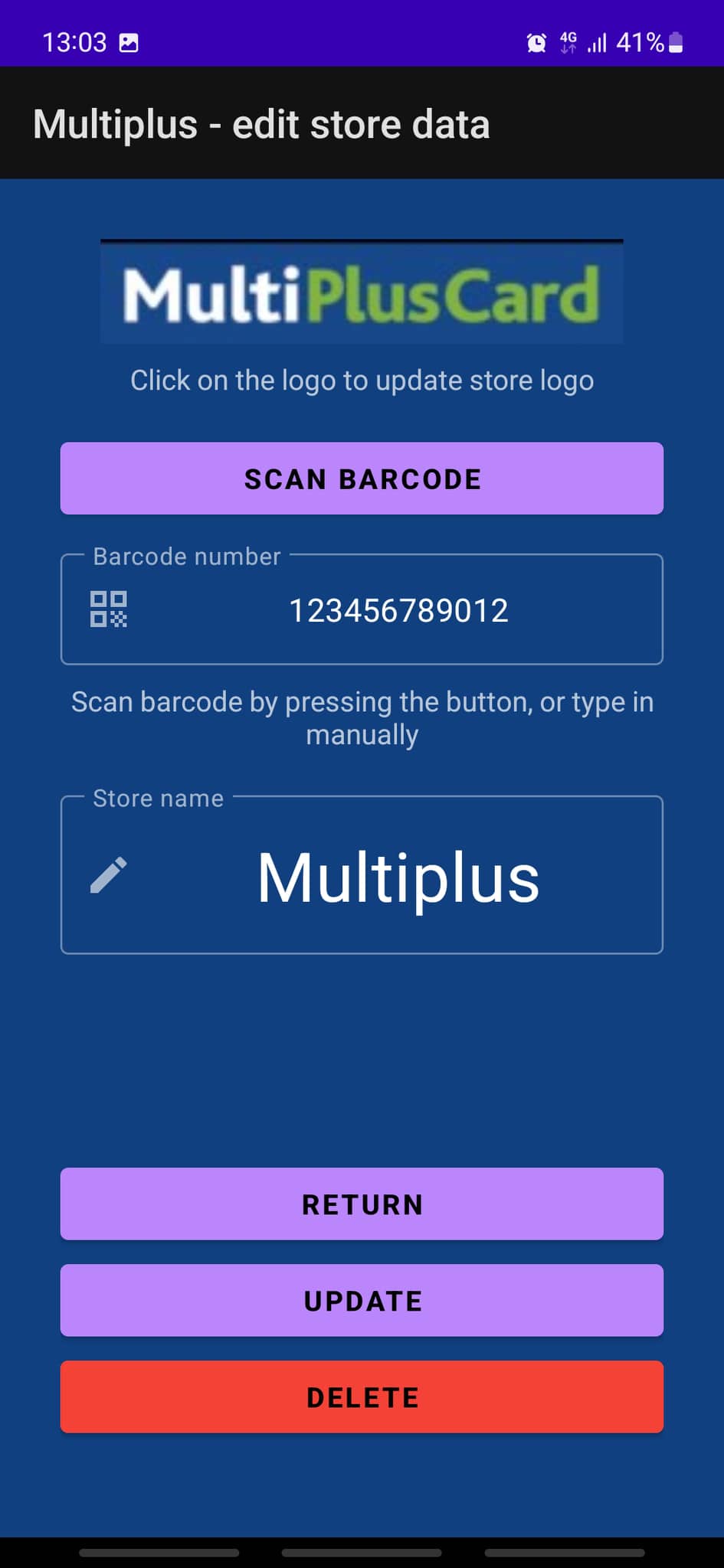This screenshot has height=1568, width=724.
Task: Tap the Multiplus - edit store data title
Action: (x=262, y=123)
